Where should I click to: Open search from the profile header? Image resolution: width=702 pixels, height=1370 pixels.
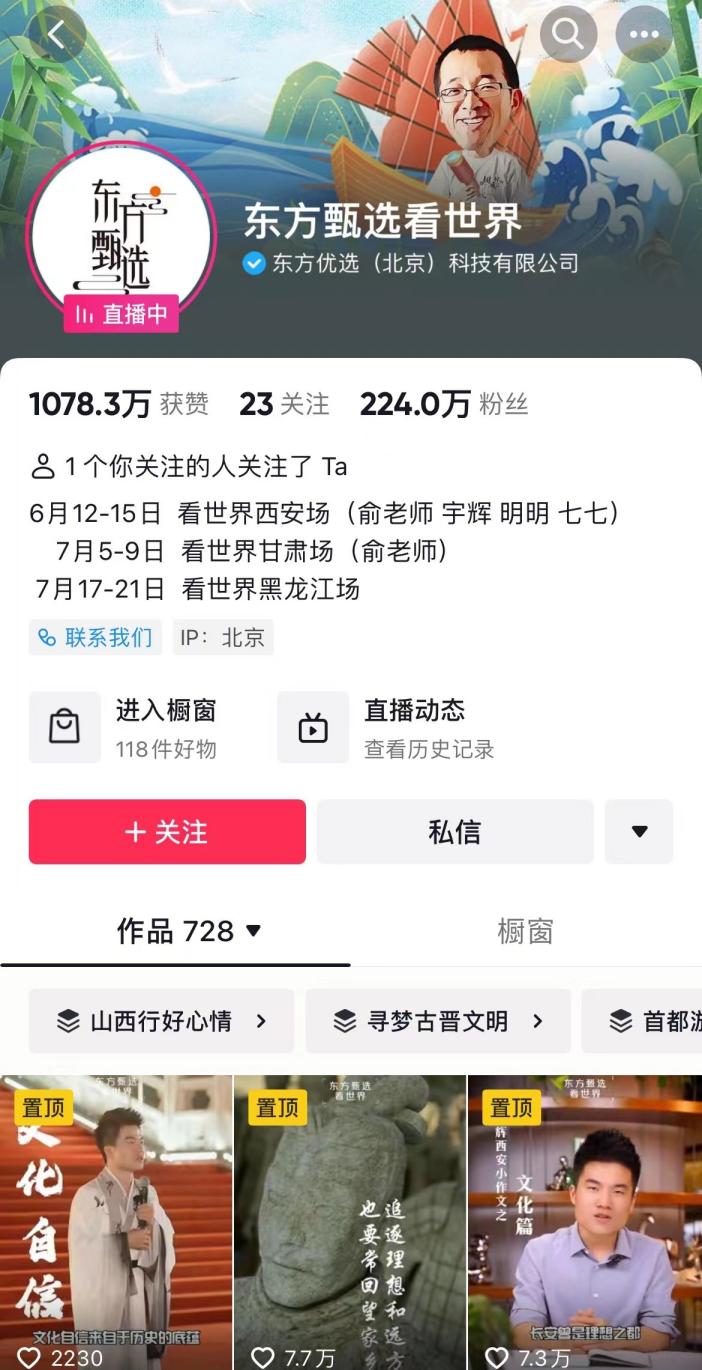coord(568,35)
